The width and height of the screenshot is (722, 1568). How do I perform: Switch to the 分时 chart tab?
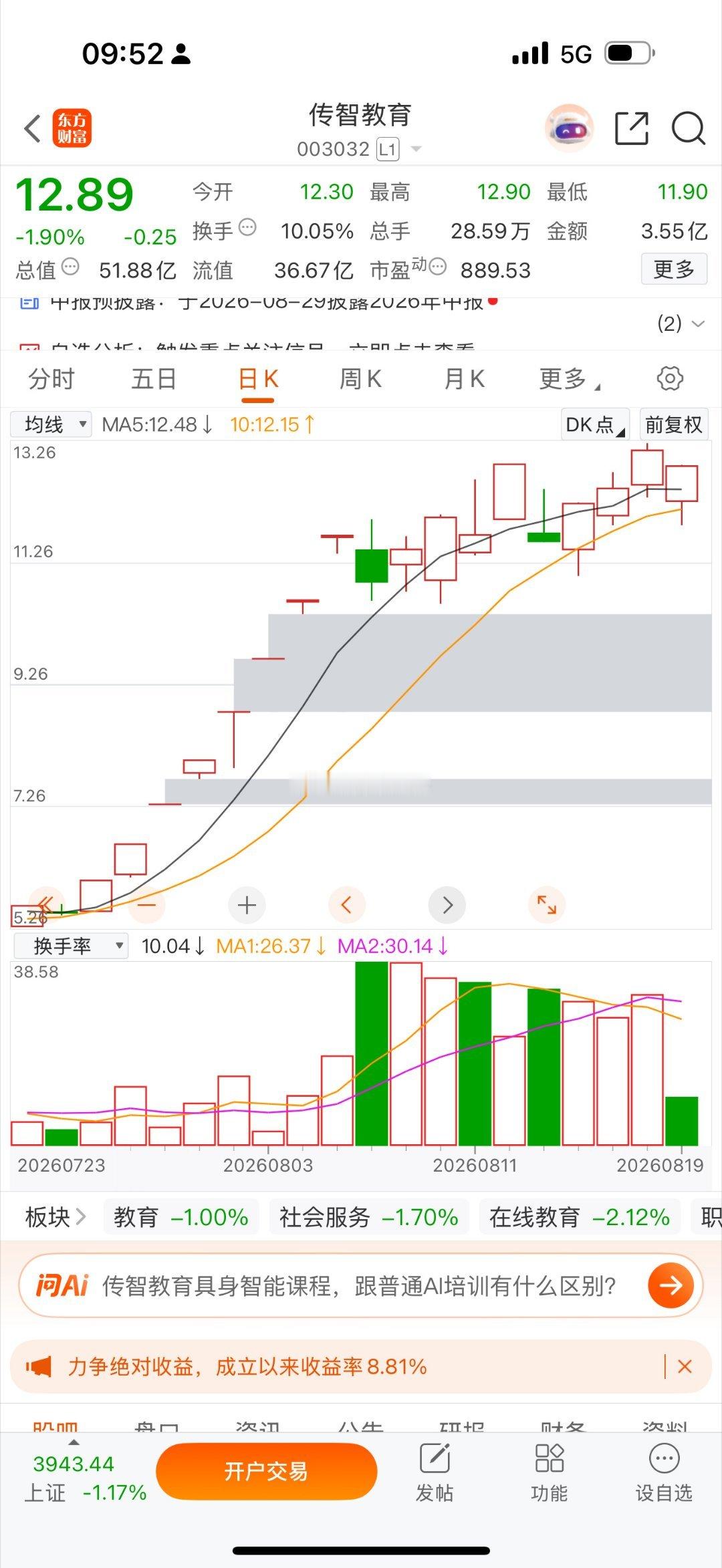click(51, 379)
